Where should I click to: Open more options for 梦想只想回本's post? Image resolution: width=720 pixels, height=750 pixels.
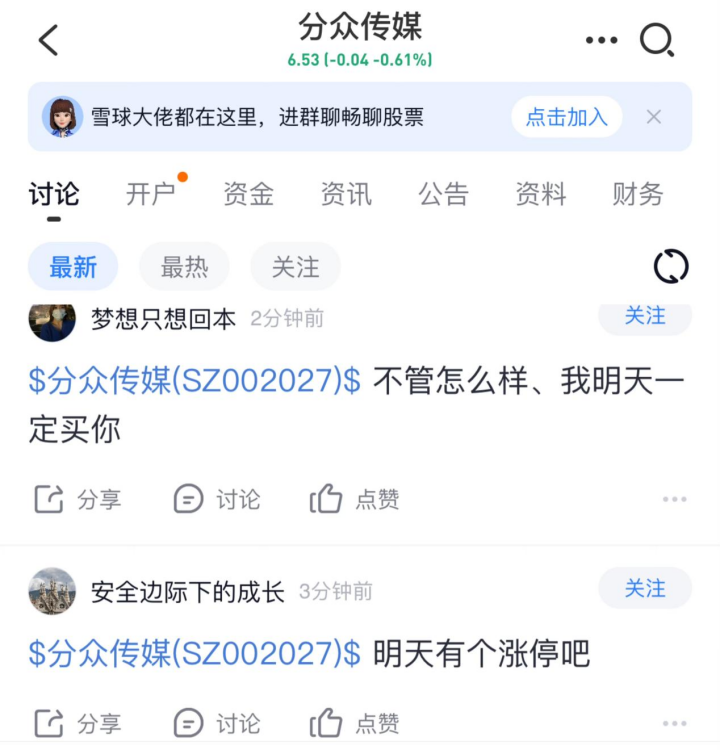(x=674, y=499)
